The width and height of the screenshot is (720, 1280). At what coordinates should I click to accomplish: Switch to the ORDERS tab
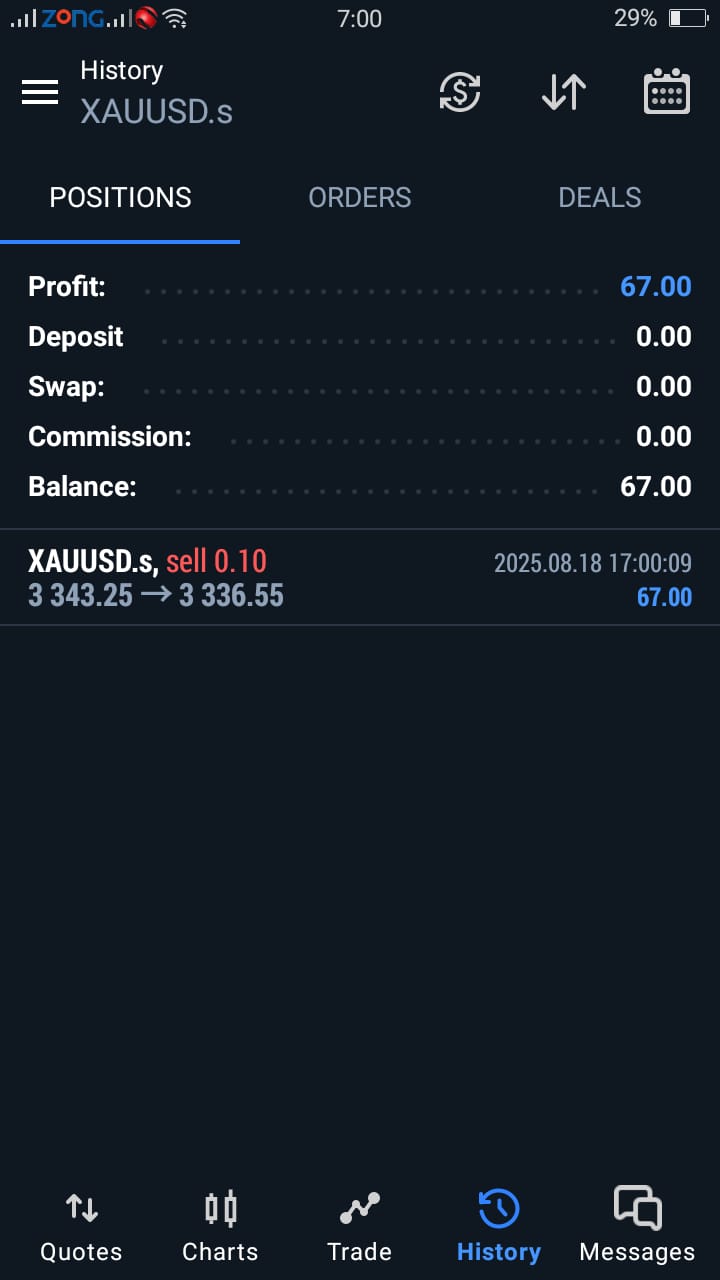click(x=360, y=198)
